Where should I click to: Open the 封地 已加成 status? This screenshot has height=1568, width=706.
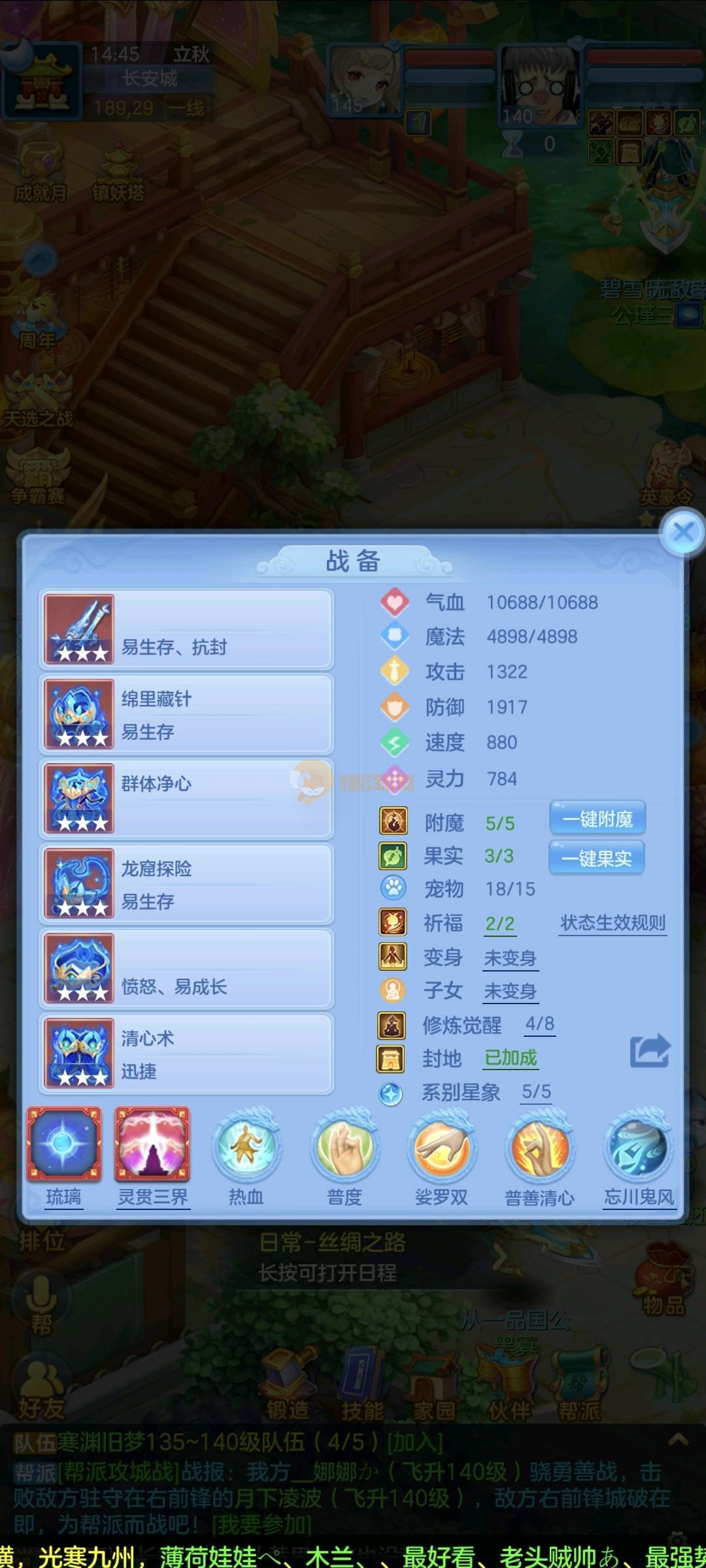tap(510, 1058)
